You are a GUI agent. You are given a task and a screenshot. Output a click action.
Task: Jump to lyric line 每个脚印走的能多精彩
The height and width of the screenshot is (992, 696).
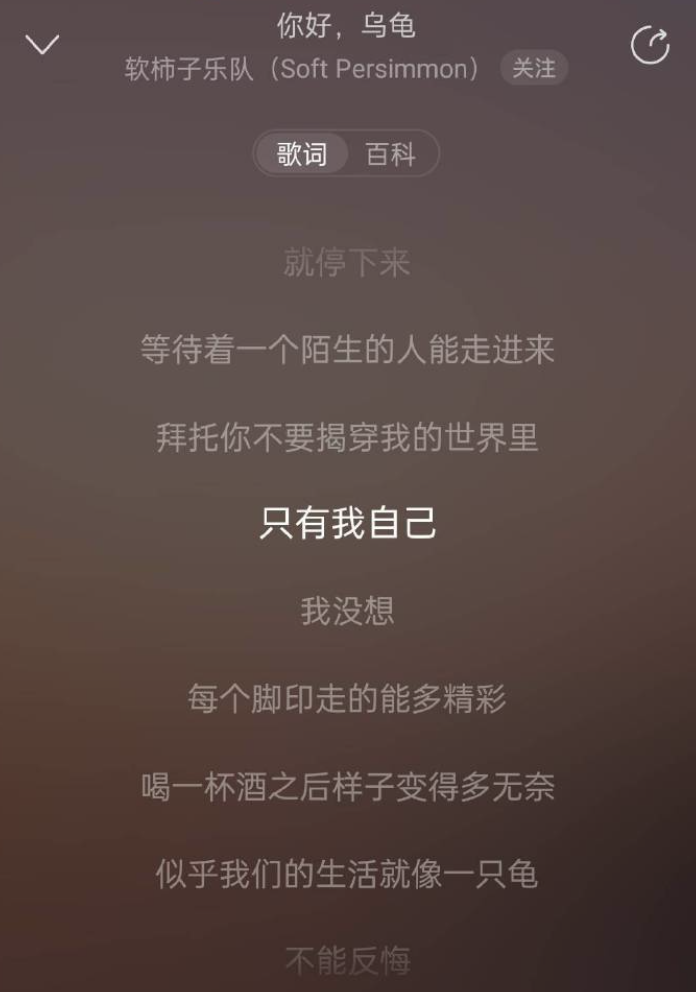click(346, 698)
